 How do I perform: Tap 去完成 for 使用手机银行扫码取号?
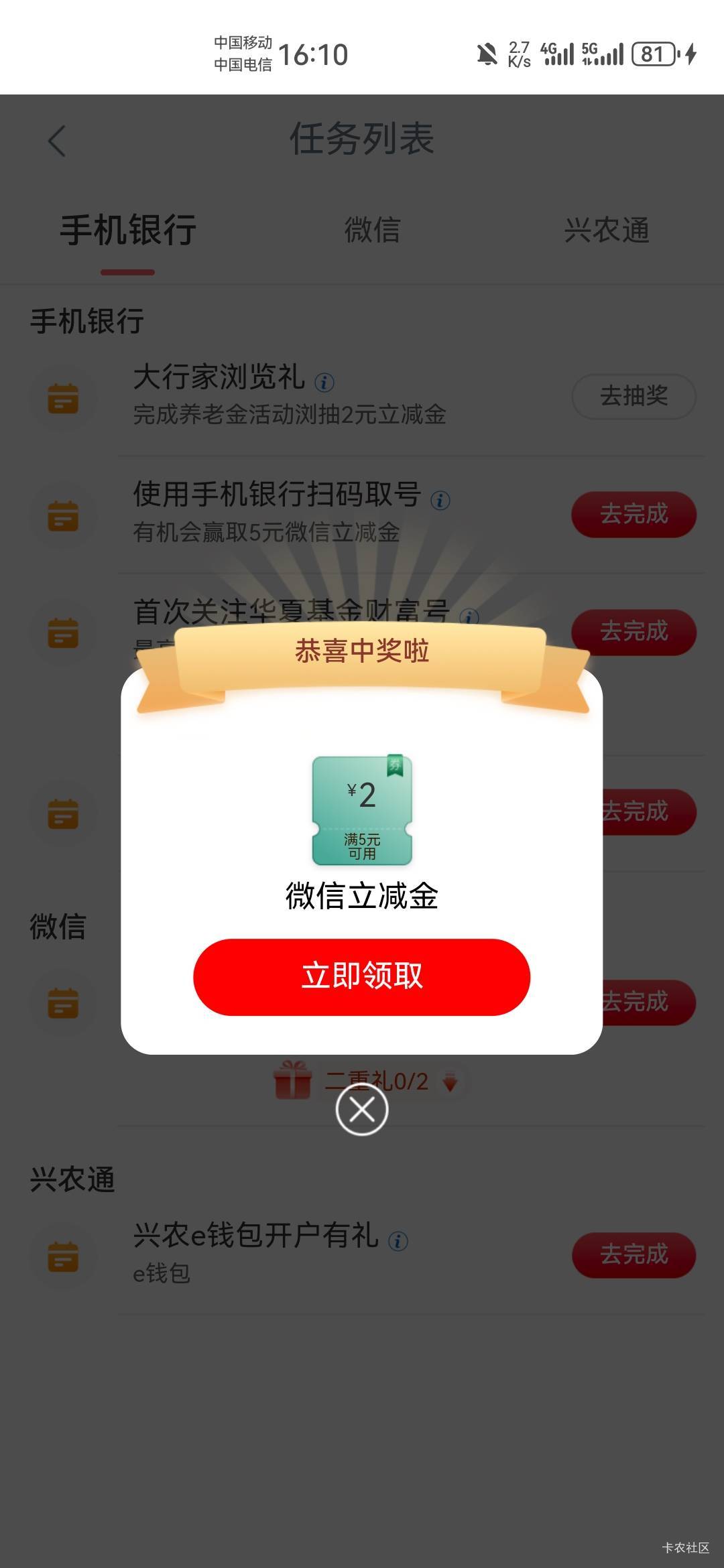point(633,514)
